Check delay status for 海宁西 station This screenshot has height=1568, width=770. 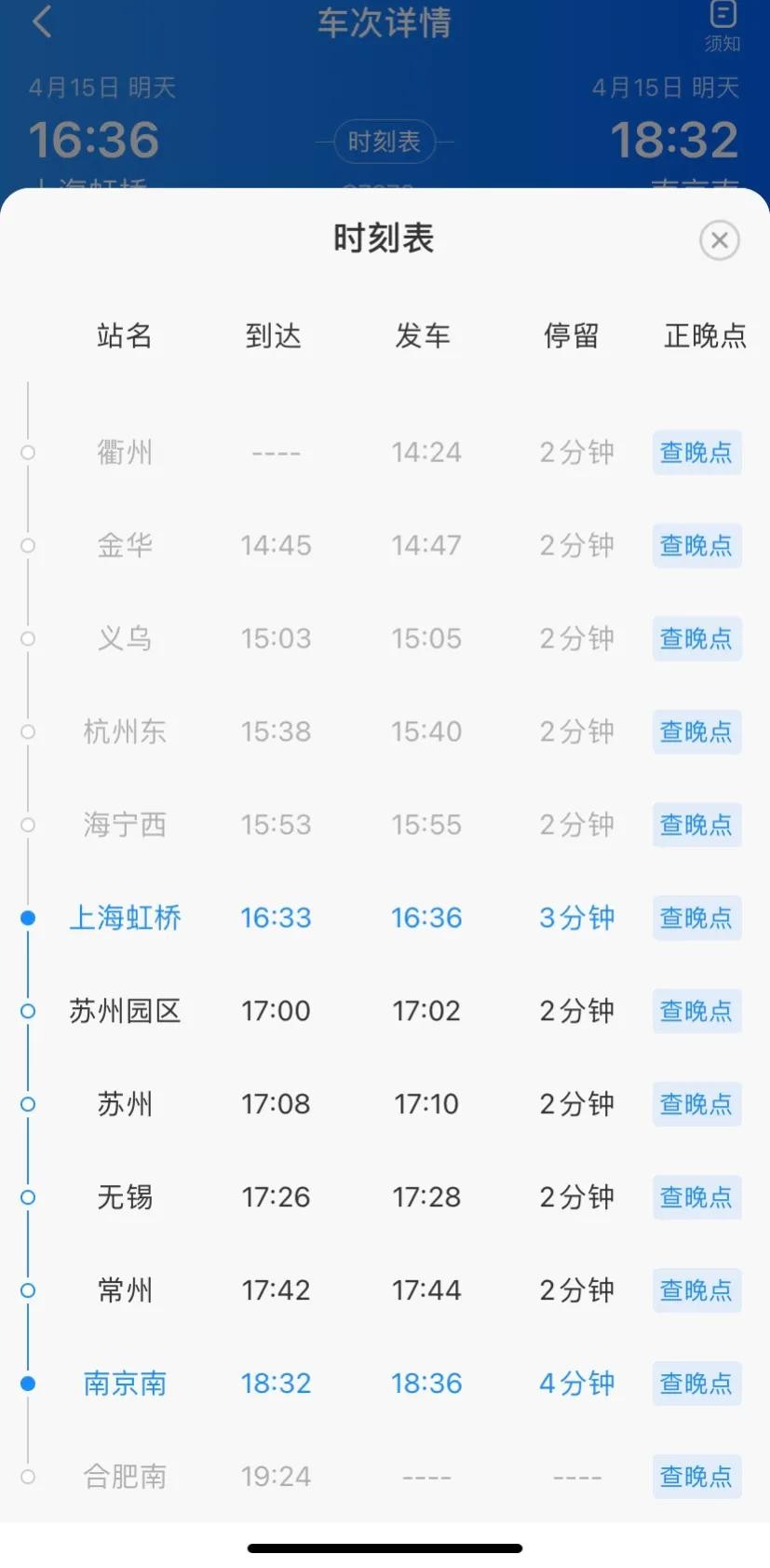click(696, 825)
